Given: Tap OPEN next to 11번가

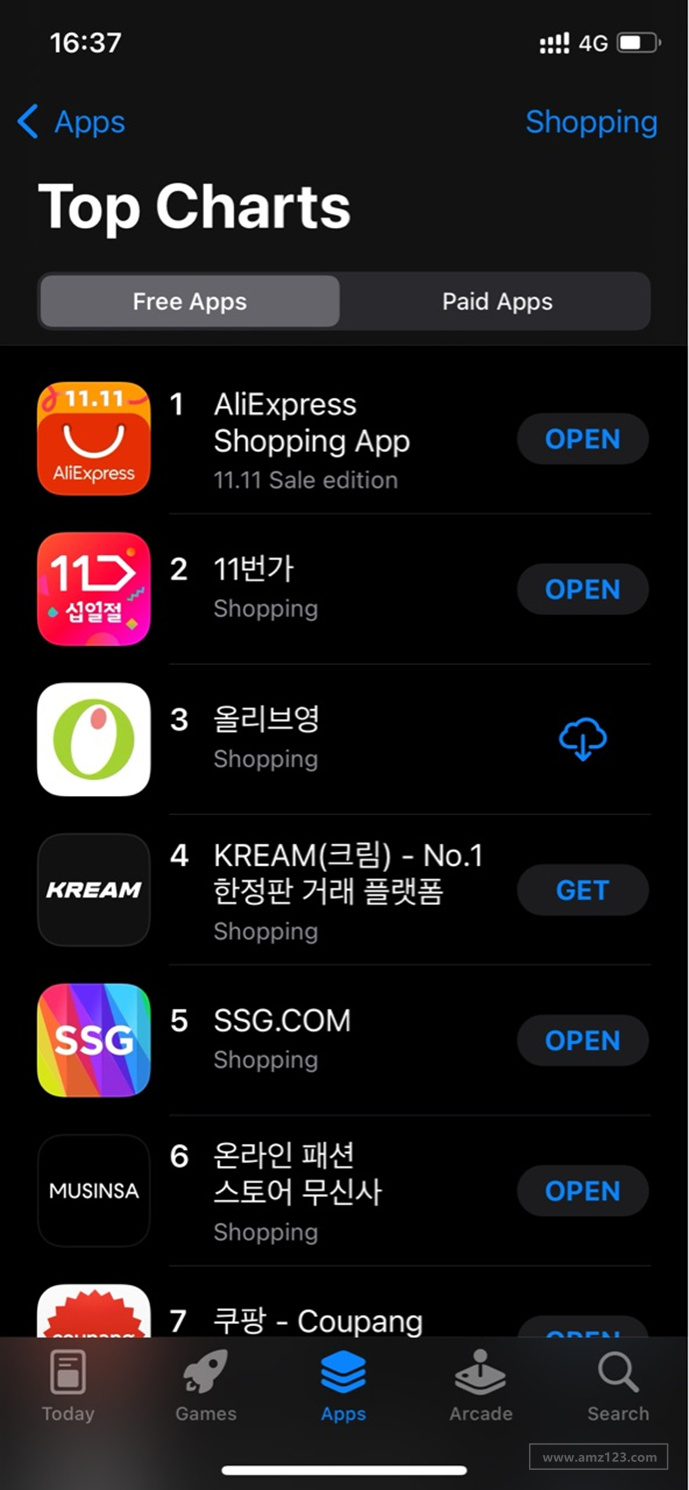Looking at the screenshot, I should (x=582, y=589).
